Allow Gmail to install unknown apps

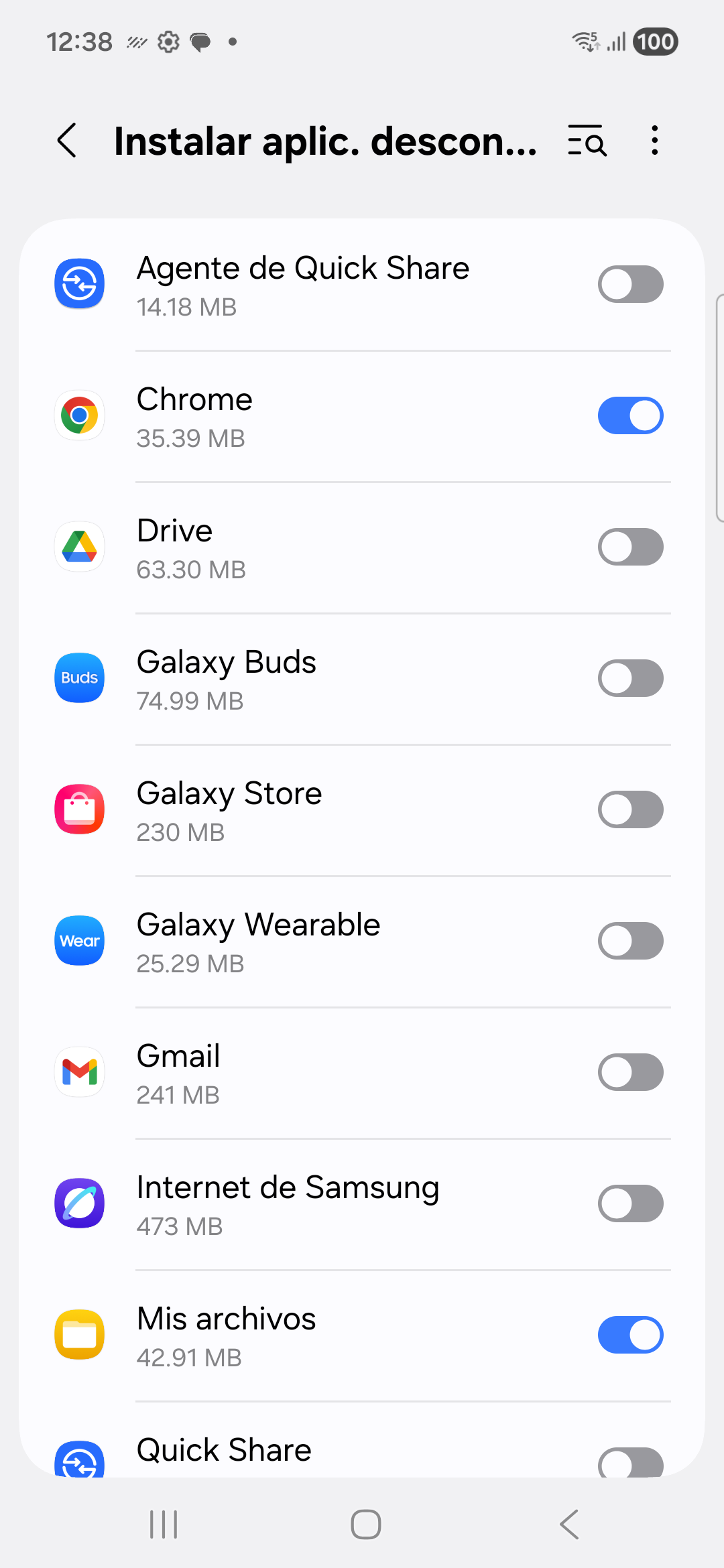click(x=630, y=1072)
